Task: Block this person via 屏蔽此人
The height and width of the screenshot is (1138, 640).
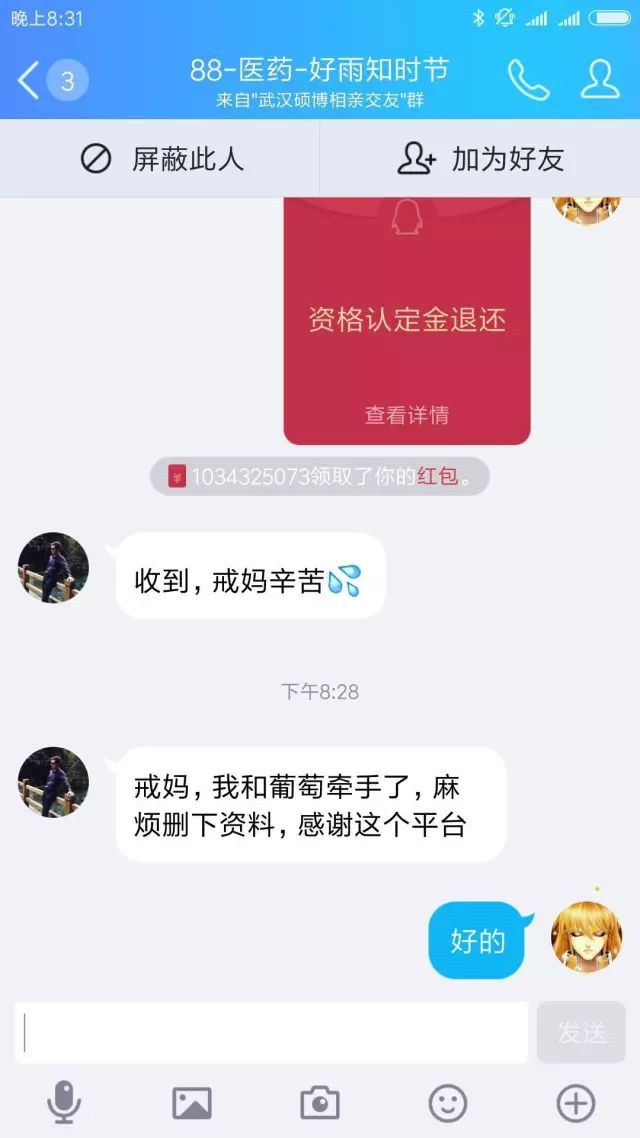Action: point(160,159)
